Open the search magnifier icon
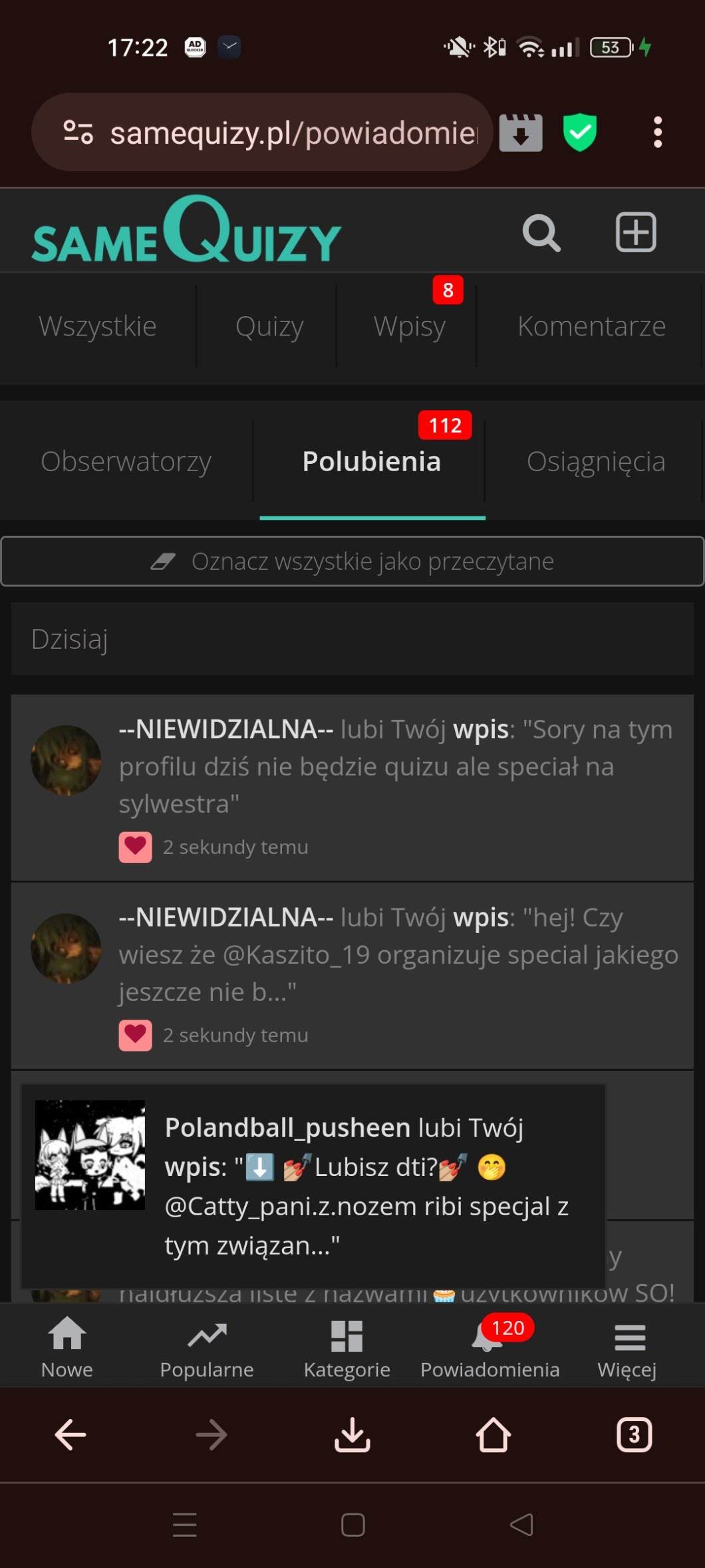Viewport: 705px width, 1568px height. (x=541, y=233)
